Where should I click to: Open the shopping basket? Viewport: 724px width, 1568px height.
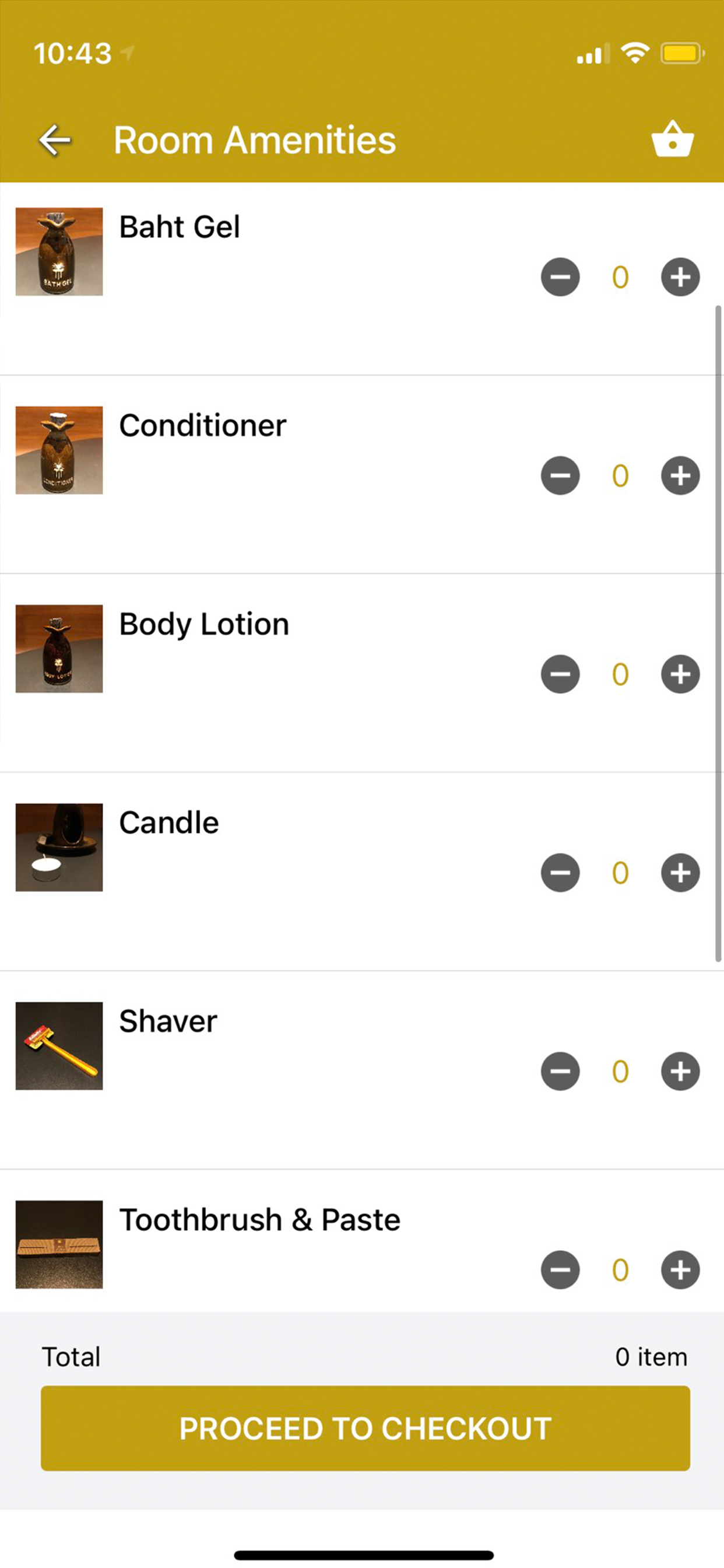click(x=672, y=139)
